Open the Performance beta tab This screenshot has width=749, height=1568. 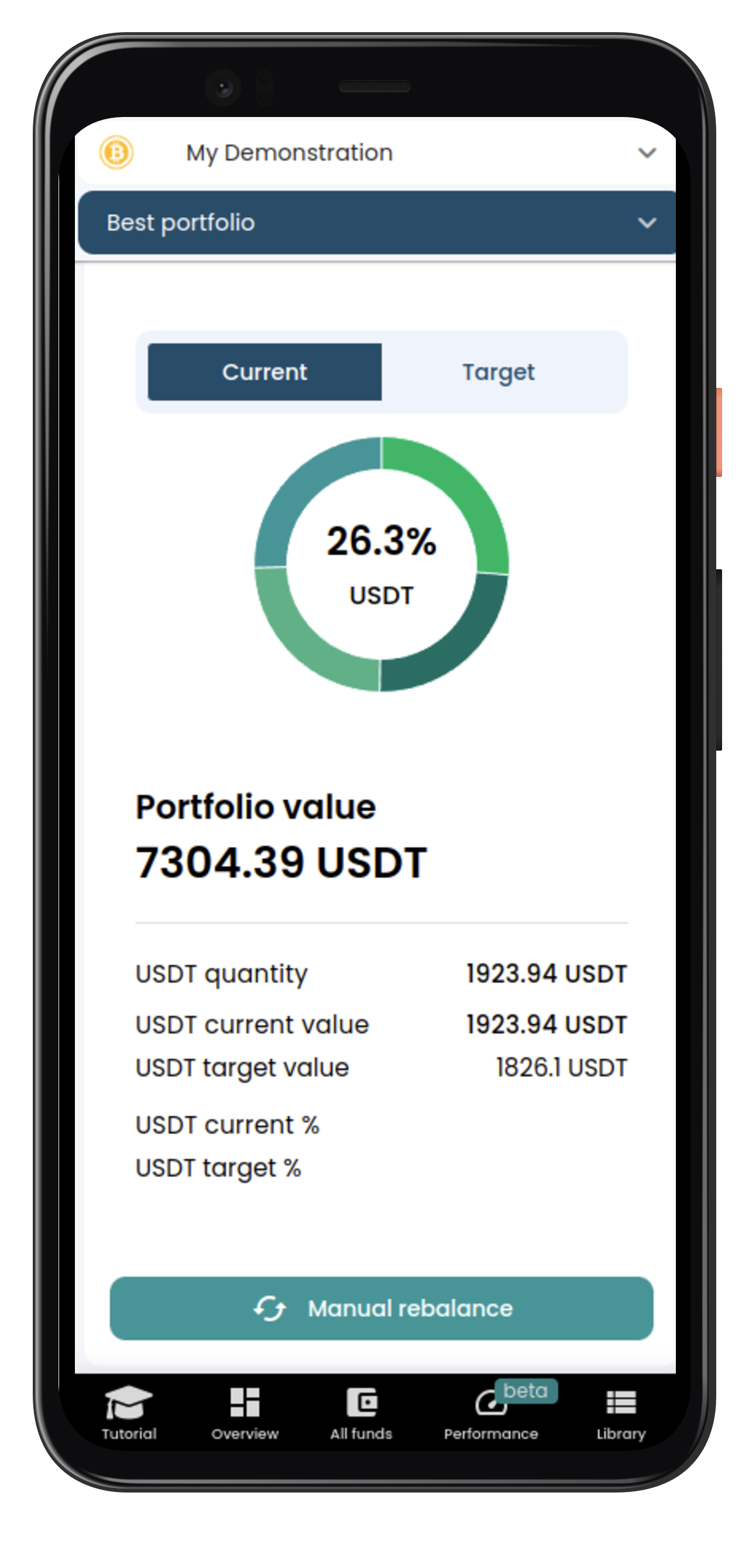(x=491, y=1414)
